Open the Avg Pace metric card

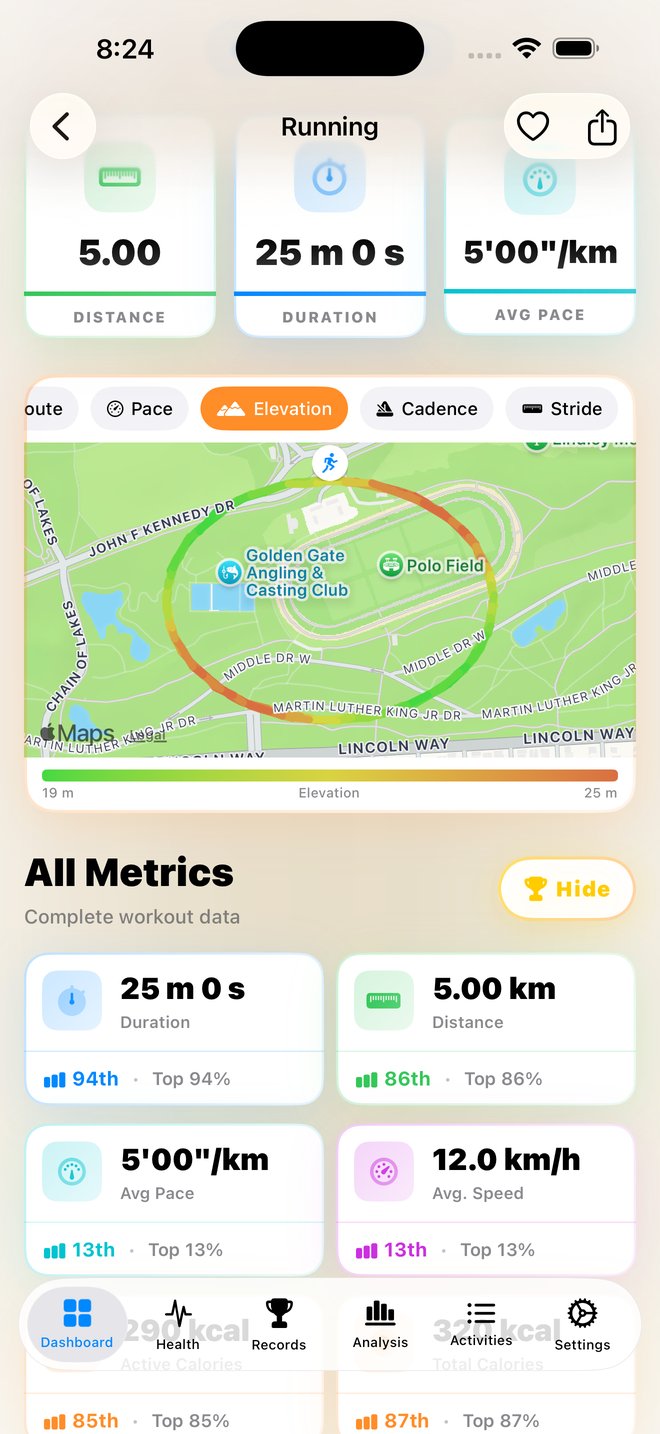click(x=174, y=1199)
